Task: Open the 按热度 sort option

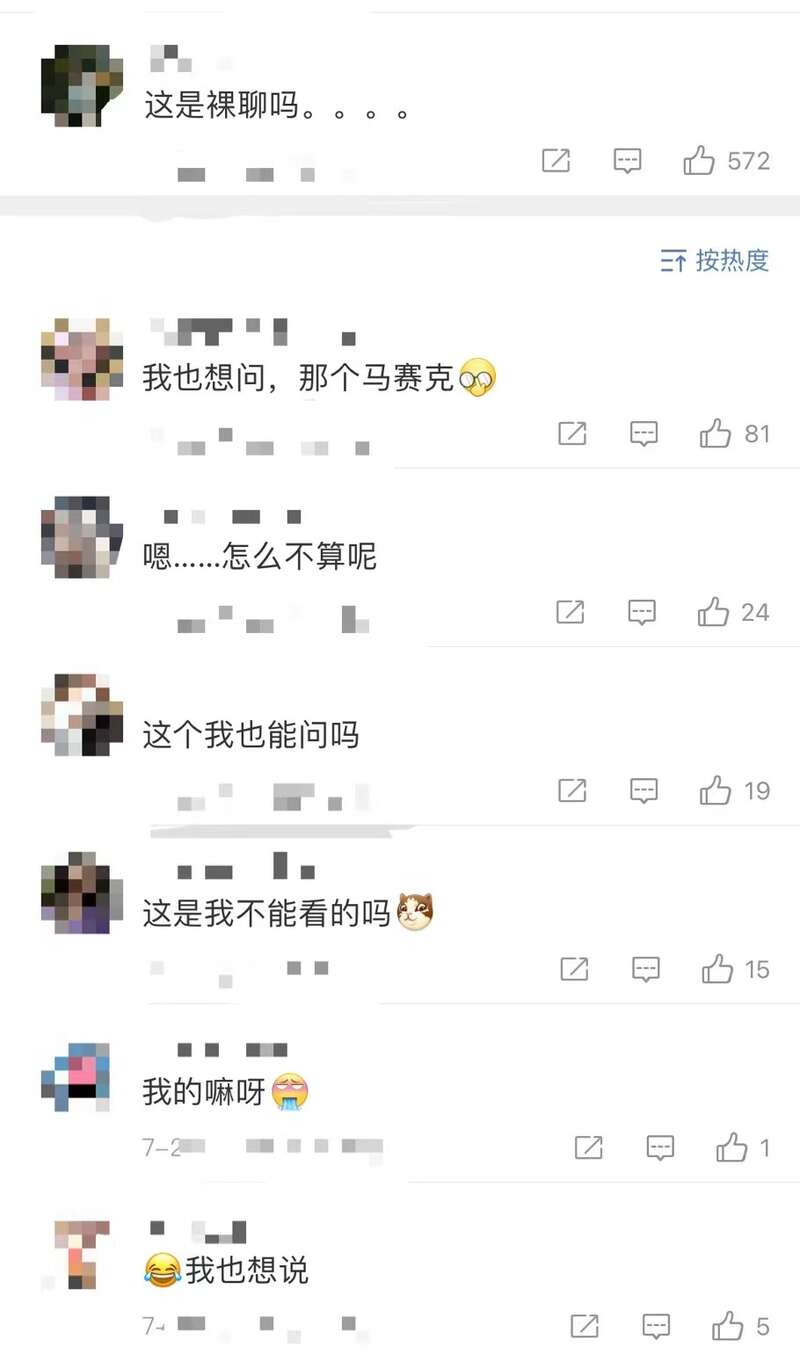Action: pyautogui.click(x=716, y=261)
